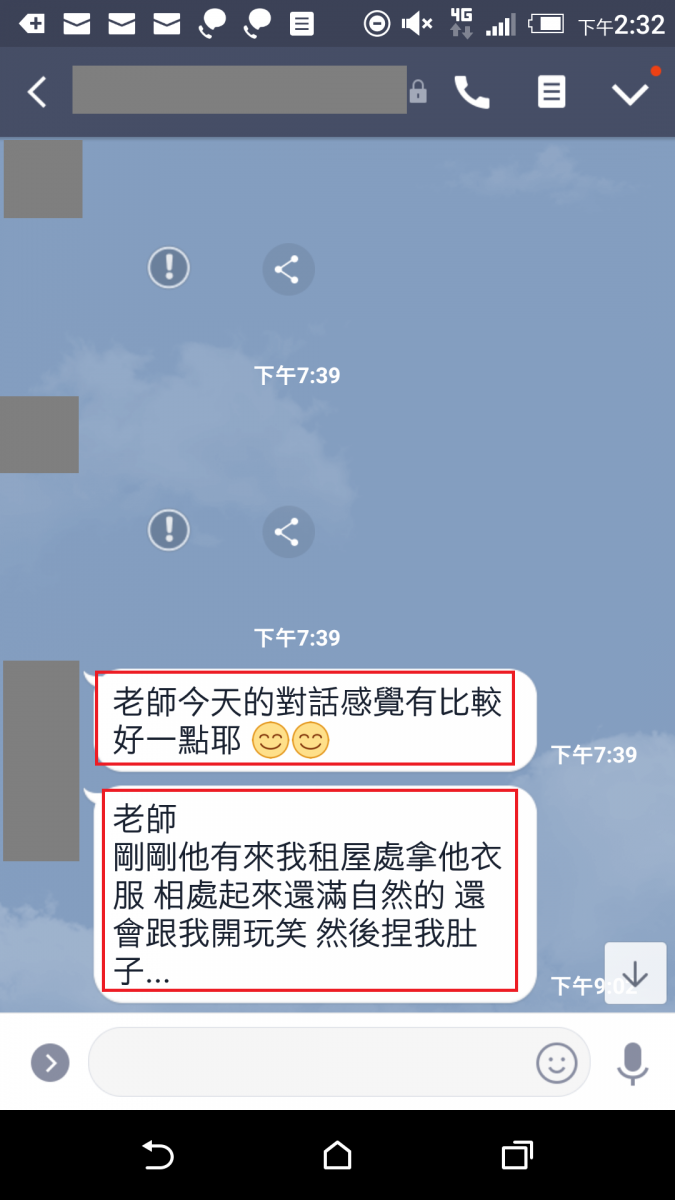Viewport: 675px width, 1200px height.
Task: Tap the system home button
Action: pyautogui.click(x=337, y=1156)
